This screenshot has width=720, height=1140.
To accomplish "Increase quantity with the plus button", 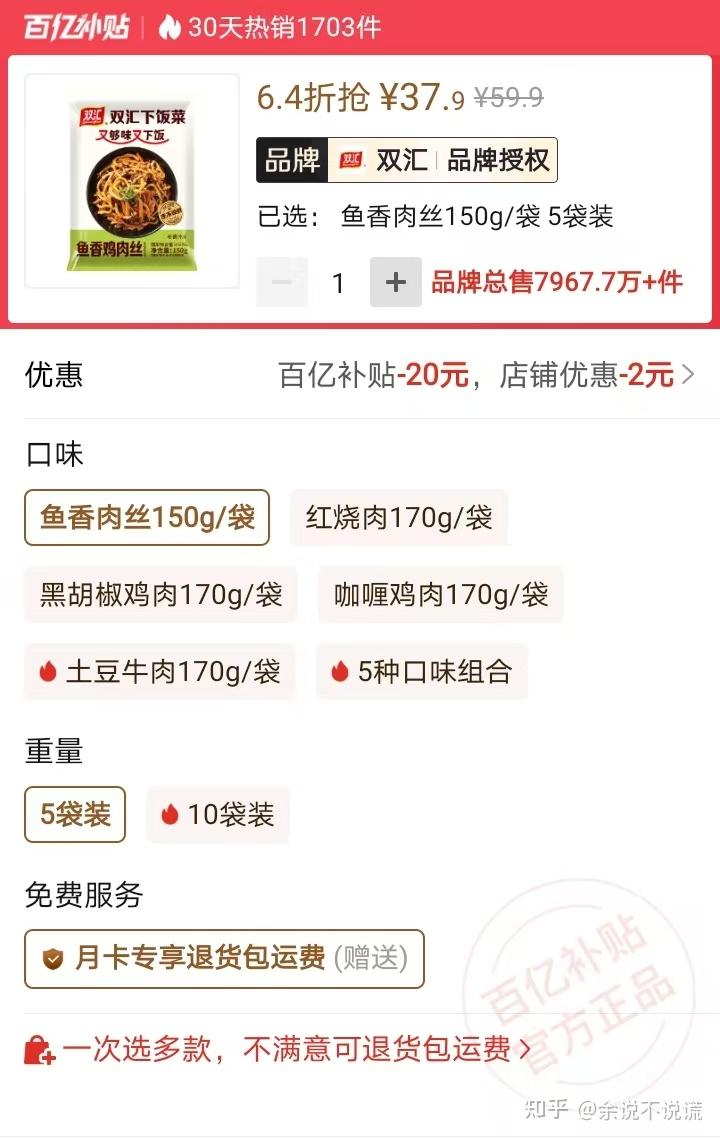I will click(396, 283).
